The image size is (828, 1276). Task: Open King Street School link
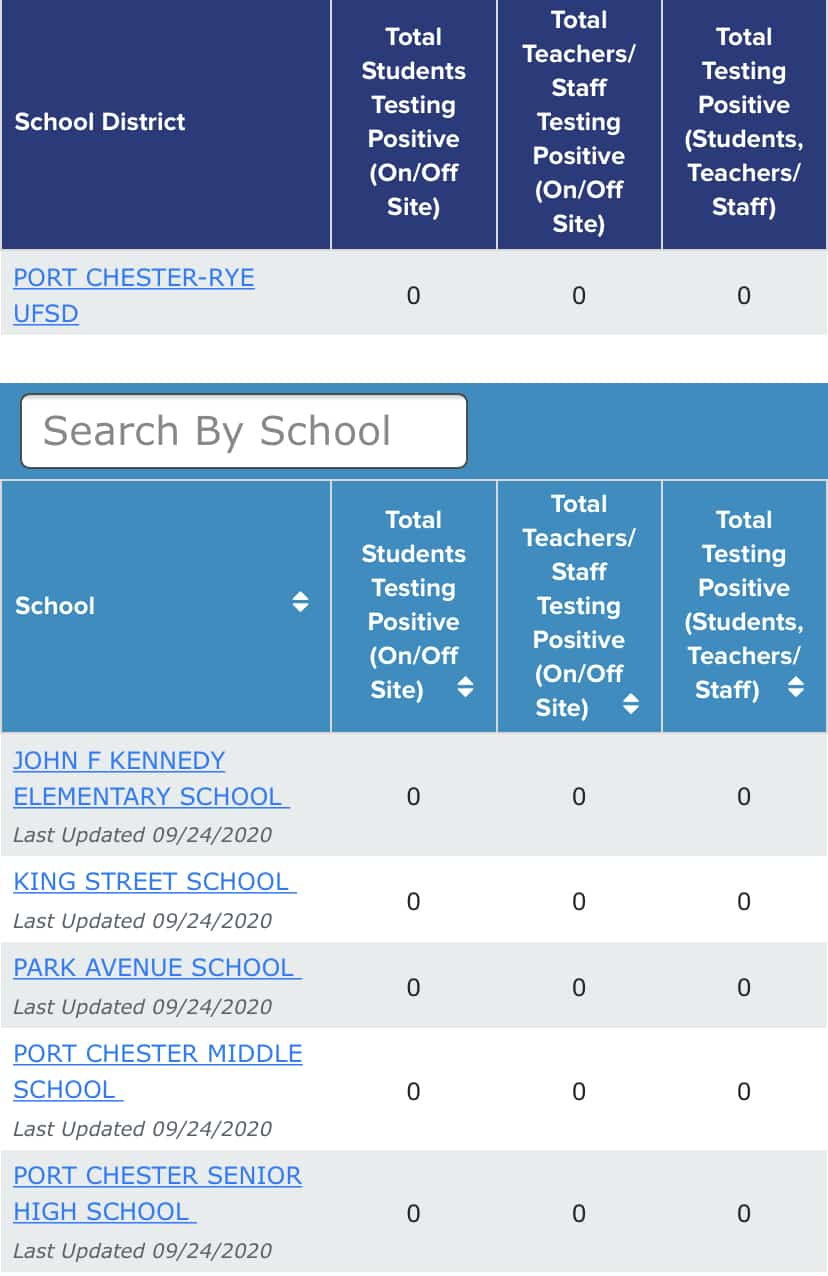[155, 881]
